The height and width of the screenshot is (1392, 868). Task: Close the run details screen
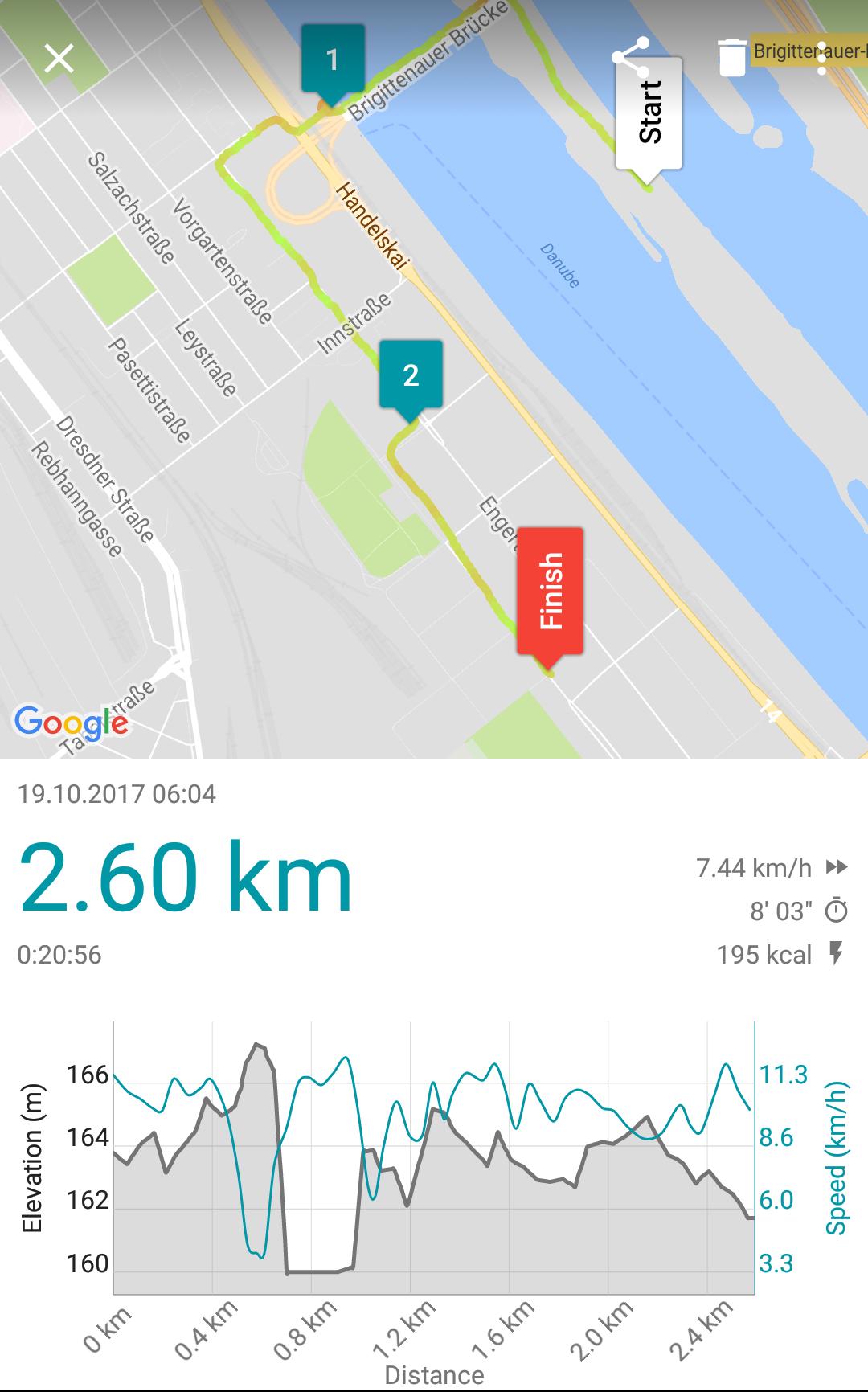pos(59,59)
